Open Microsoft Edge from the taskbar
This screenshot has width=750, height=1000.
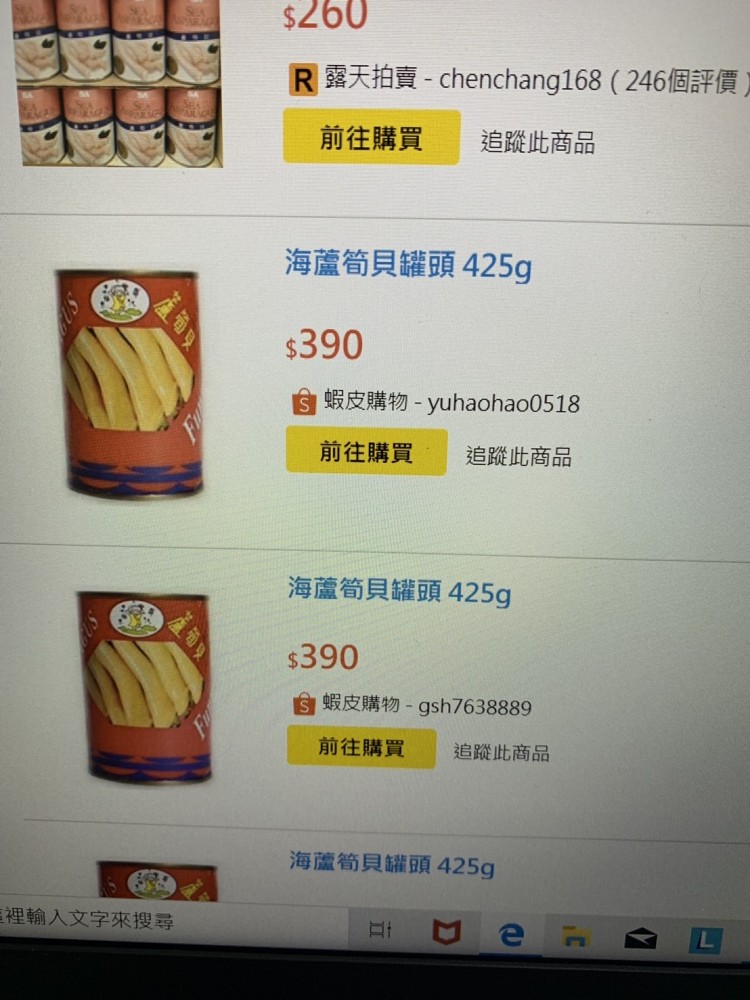tap(511, 935)
